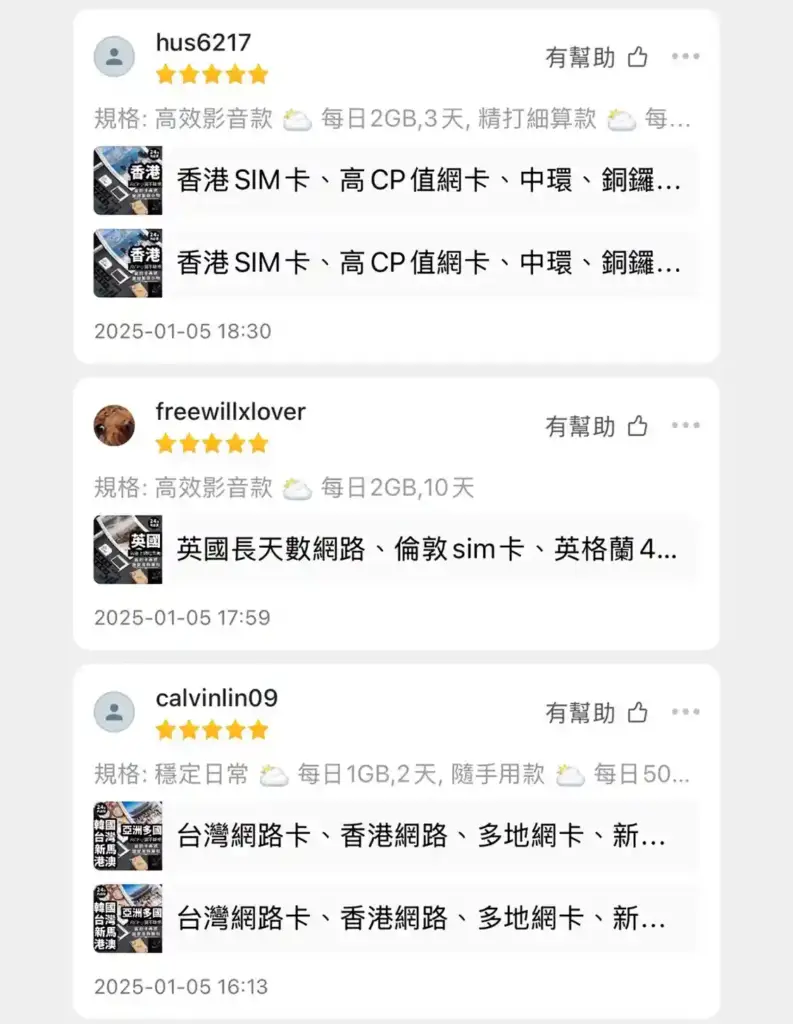Click the full five-star rating bar of calvinlin09
The width and height of the screenshot is (793, 1024).
[211, 730]
